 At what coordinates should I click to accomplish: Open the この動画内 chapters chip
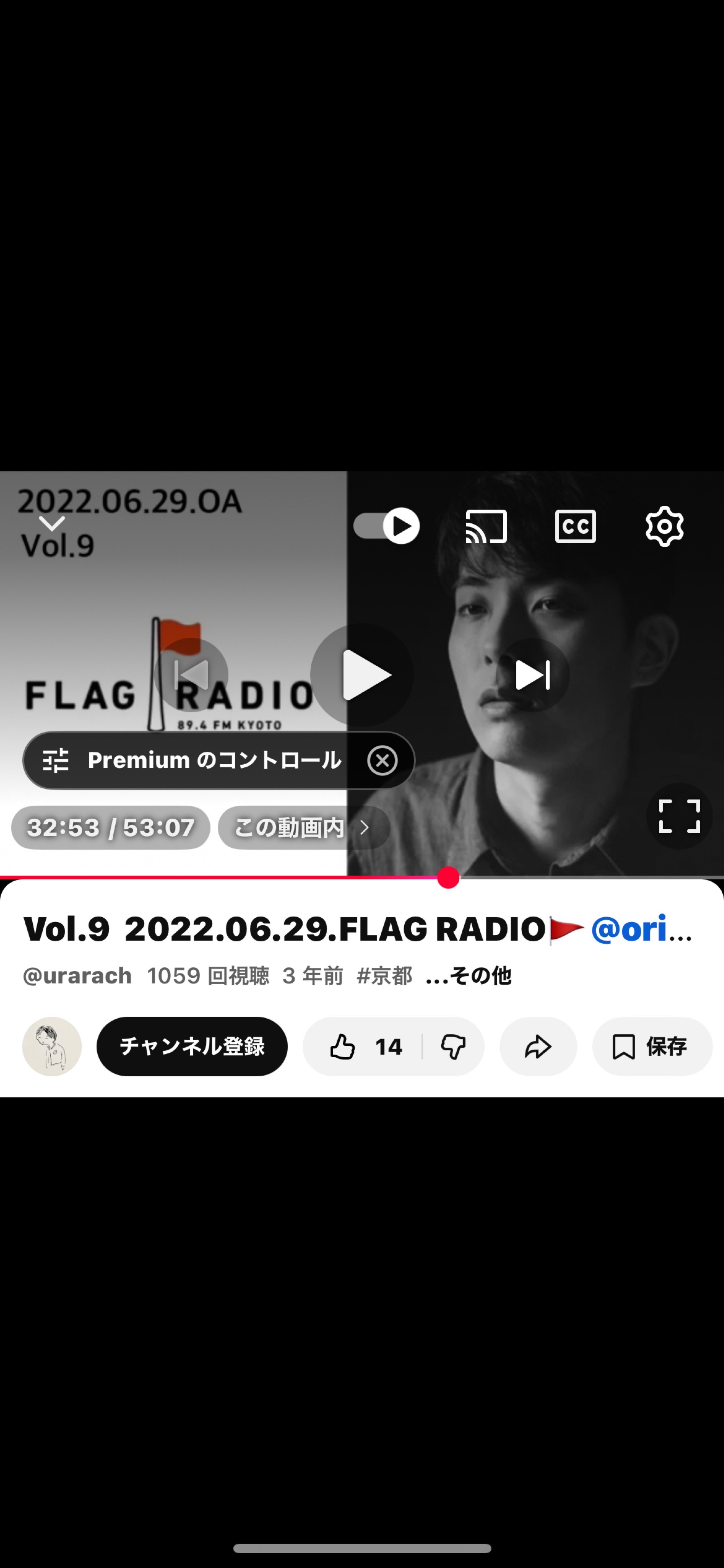coord(304,827)
